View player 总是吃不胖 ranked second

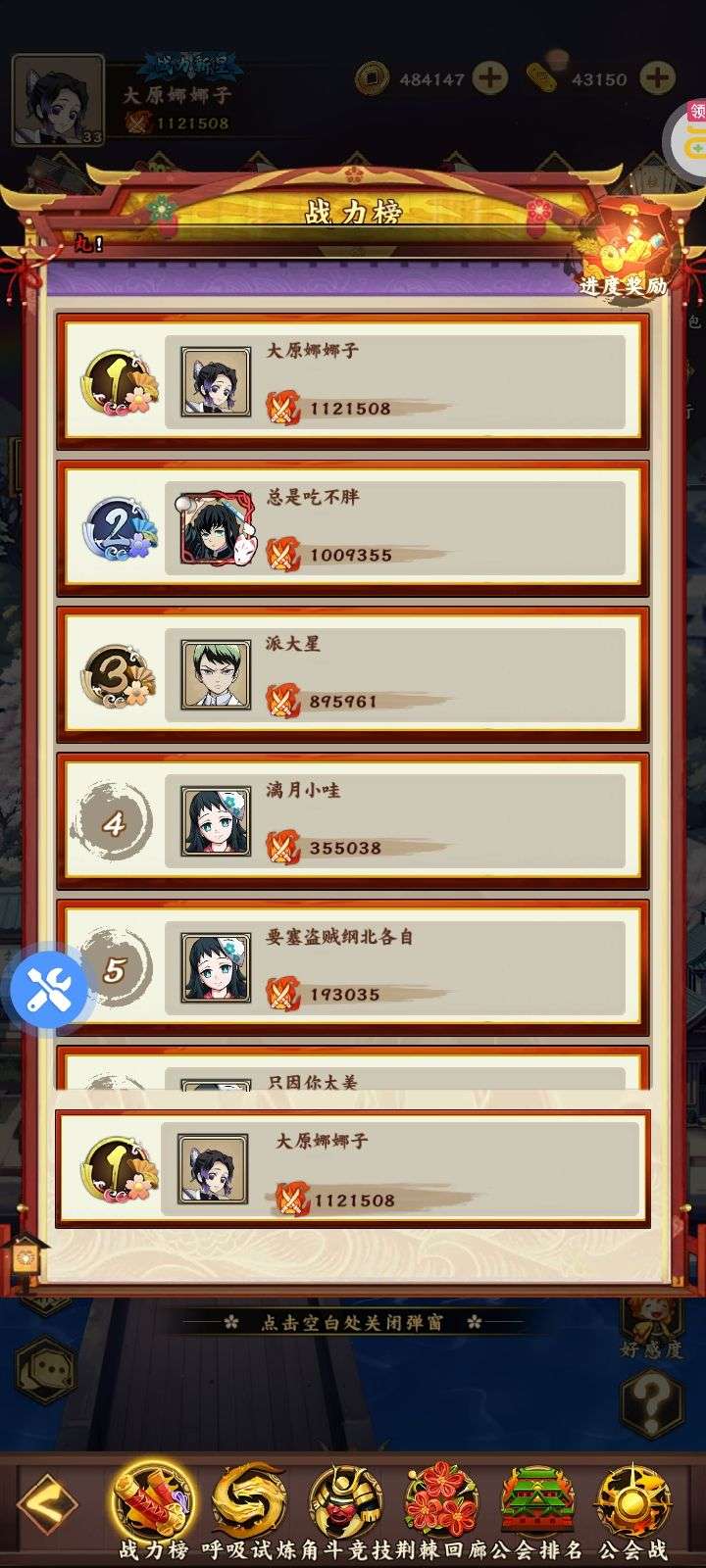tap(352, 526)
